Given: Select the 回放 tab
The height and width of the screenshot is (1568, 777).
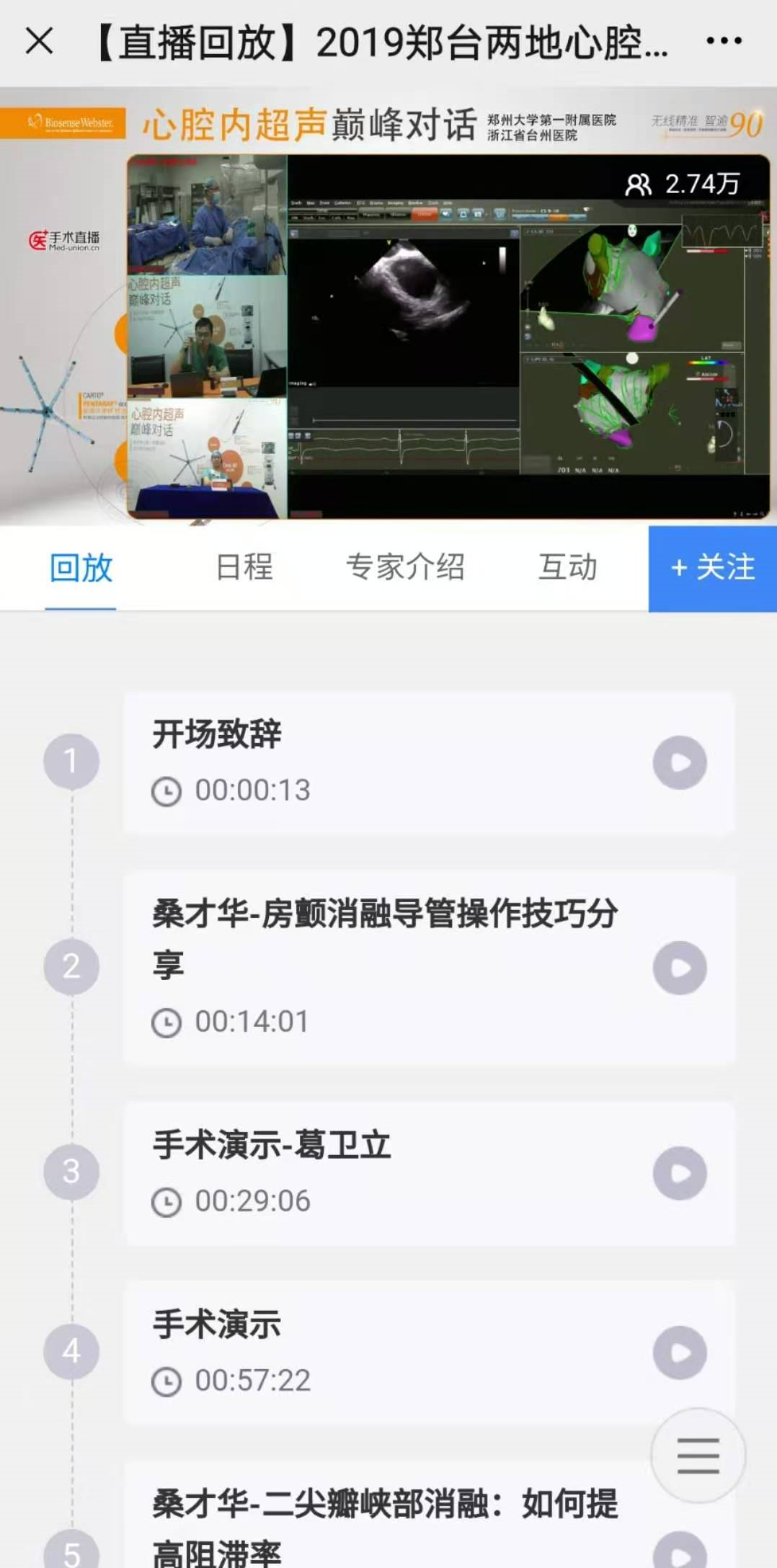Looking at the screenshot, I should (81, 569).
